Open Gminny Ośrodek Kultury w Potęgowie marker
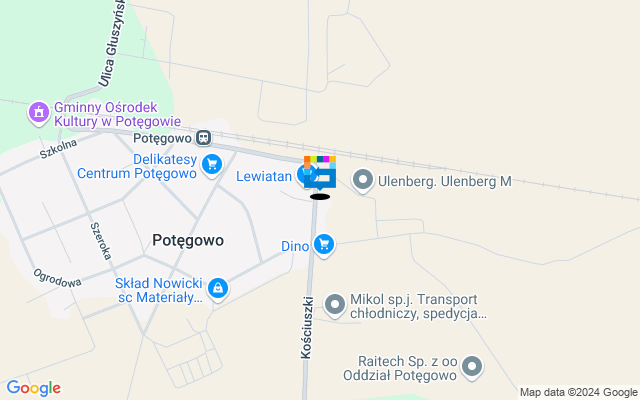 pos(38,112)
